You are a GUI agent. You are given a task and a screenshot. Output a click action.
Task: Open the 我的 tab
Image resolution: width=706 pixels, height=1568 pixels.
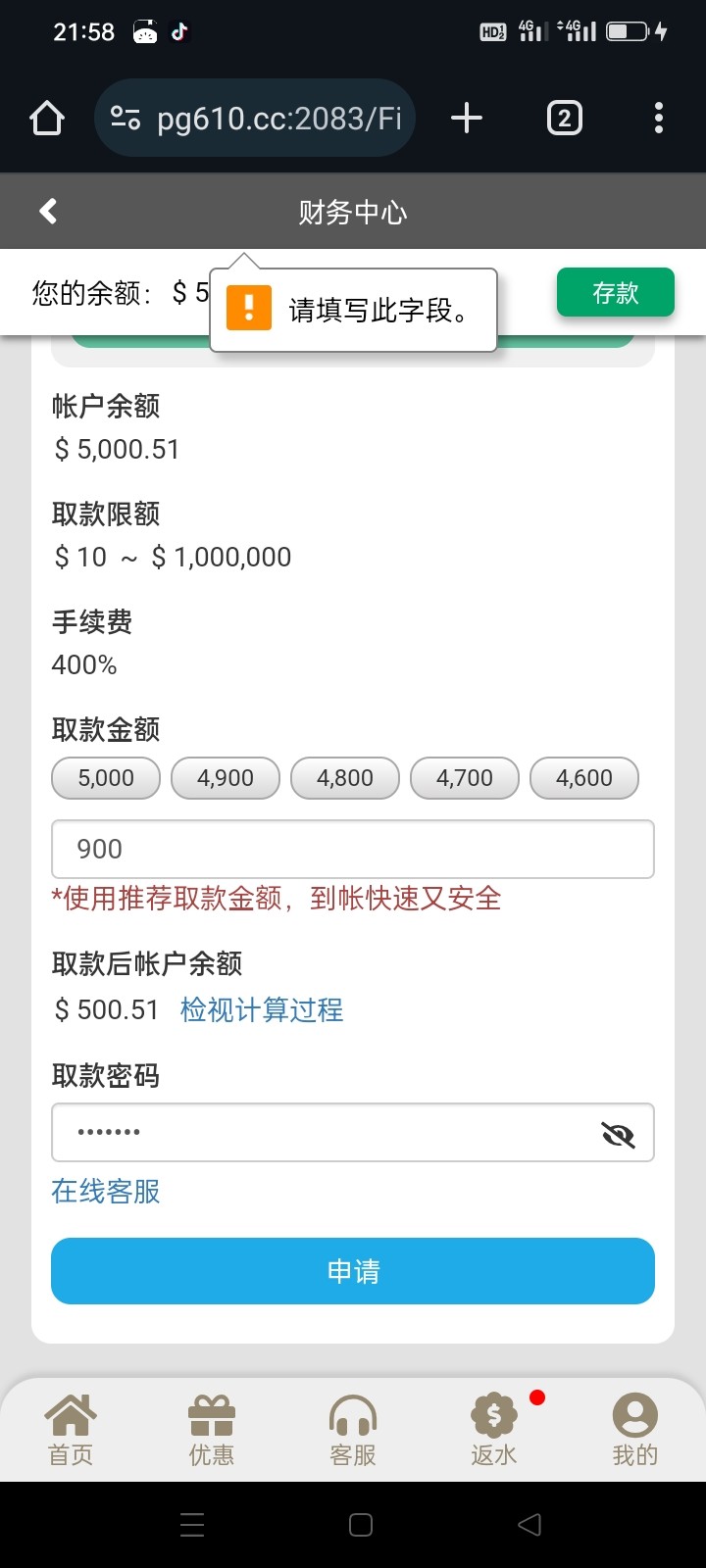click(635, 1431)
